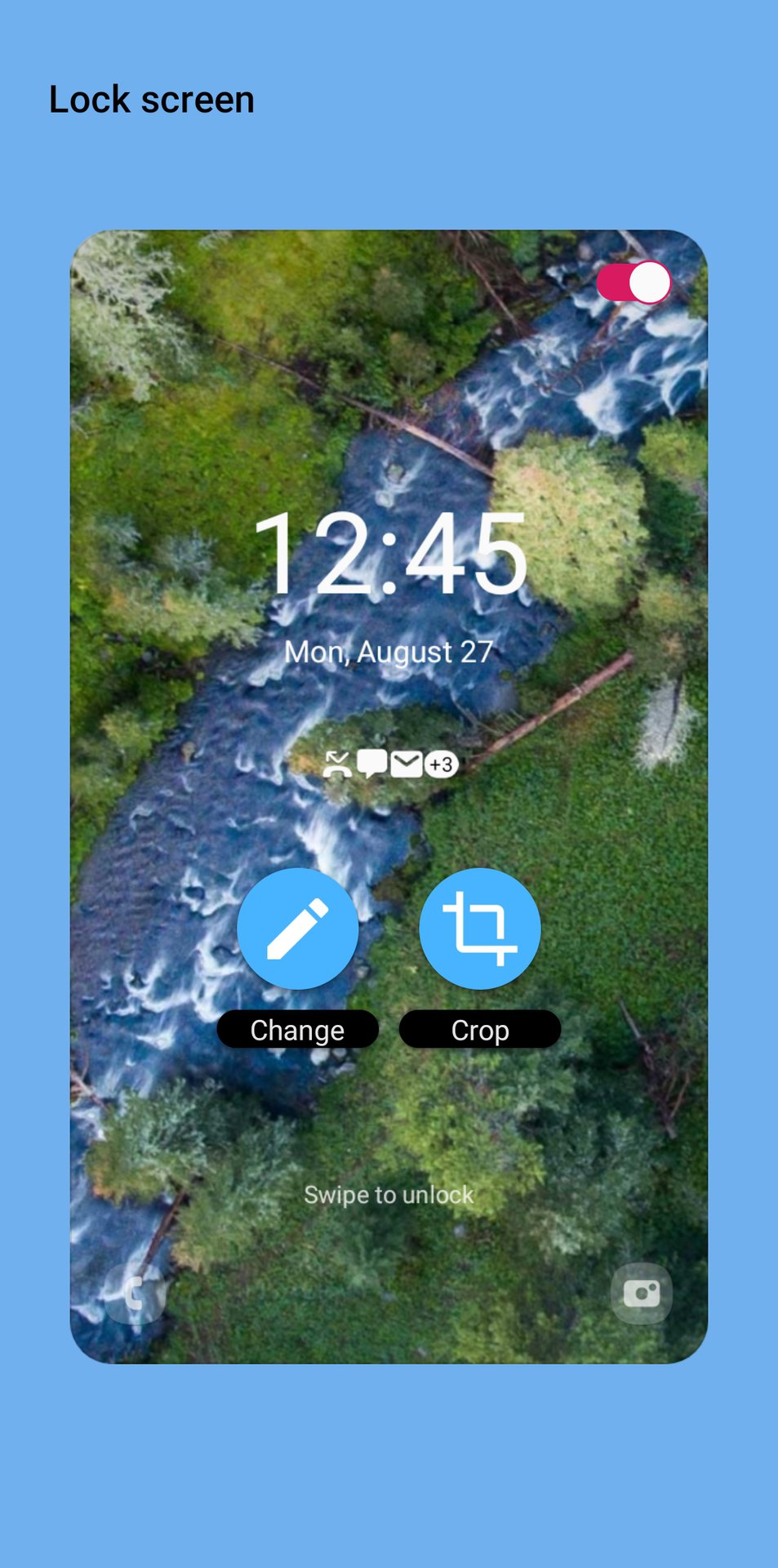Turn off the lock screen wallpaper toggle

click(x=634, y=283)
